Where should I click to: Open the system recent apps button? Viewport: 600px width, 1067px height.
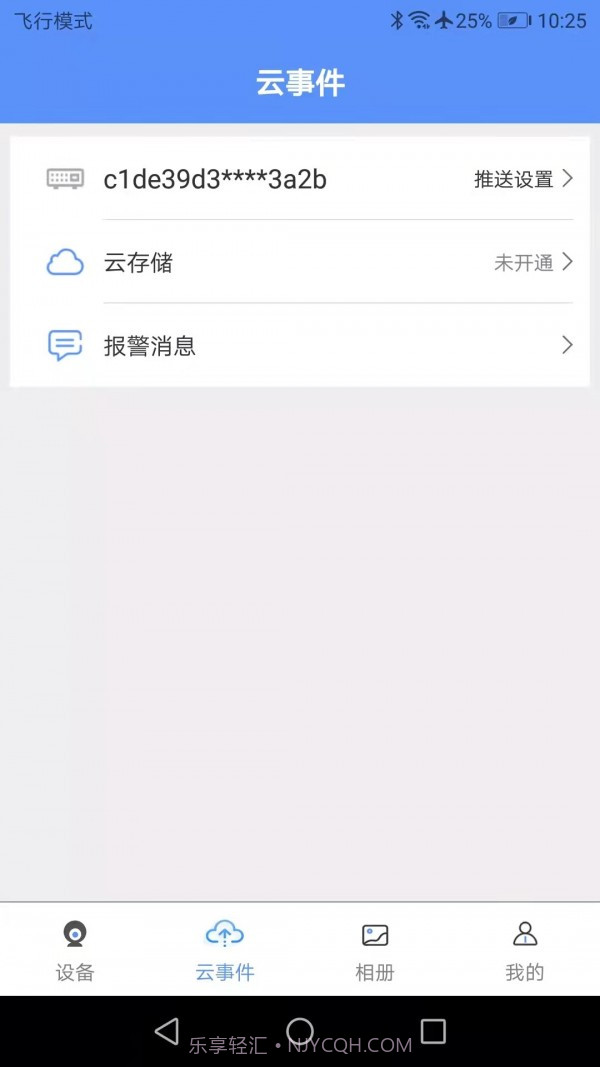433,1031
